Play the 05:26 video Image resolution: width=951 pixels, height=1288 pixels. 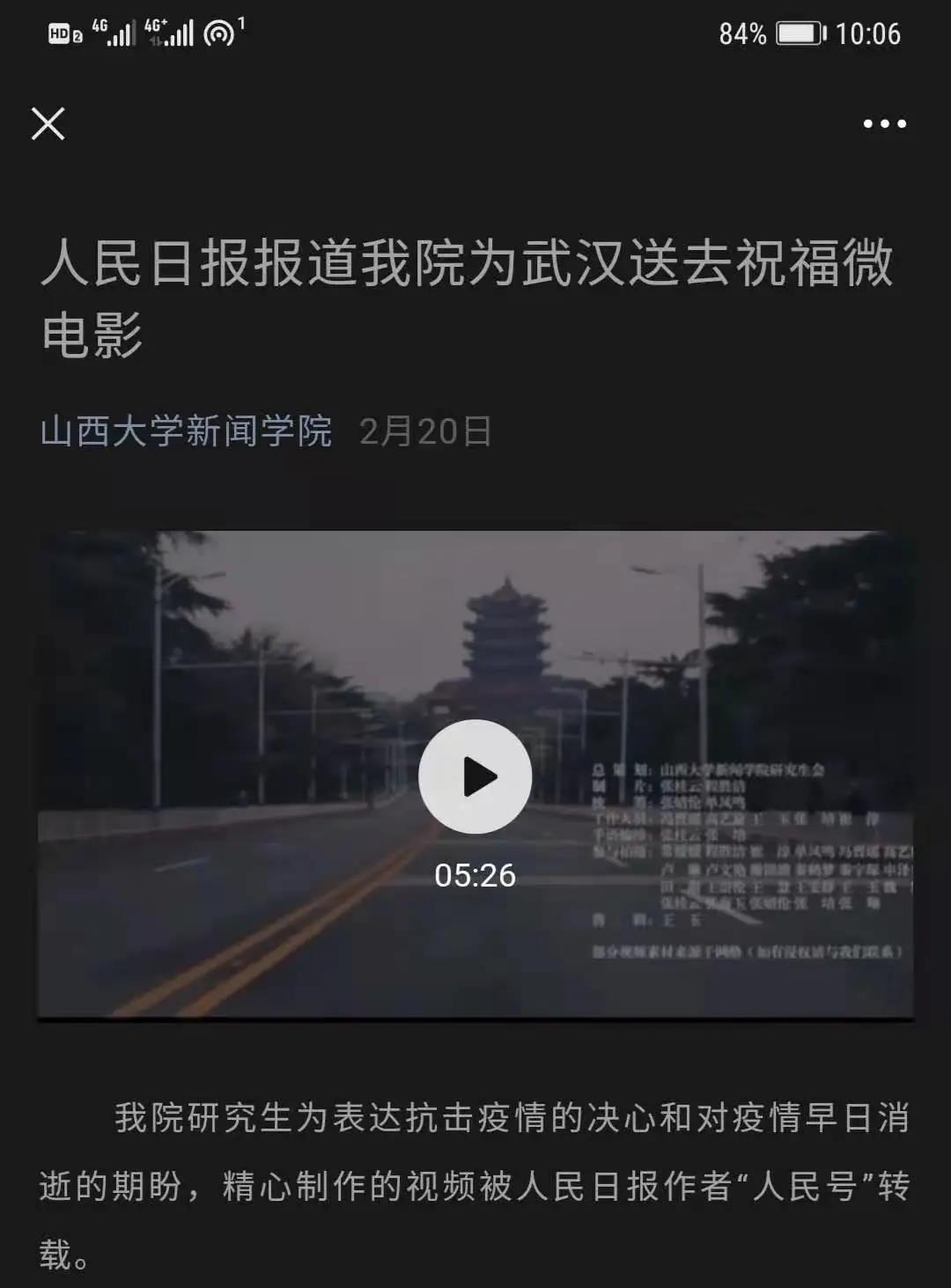[475, 776]
